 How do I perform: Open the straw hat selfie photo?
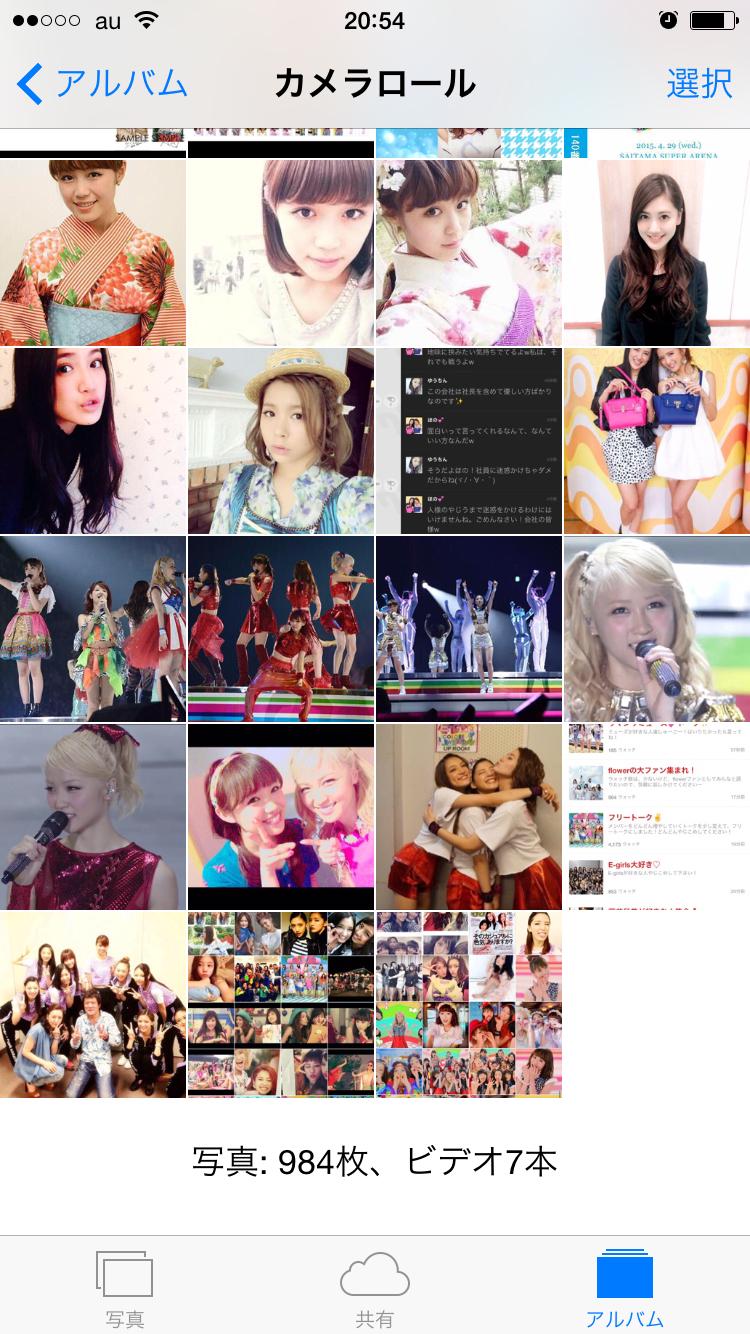(281, 441)
